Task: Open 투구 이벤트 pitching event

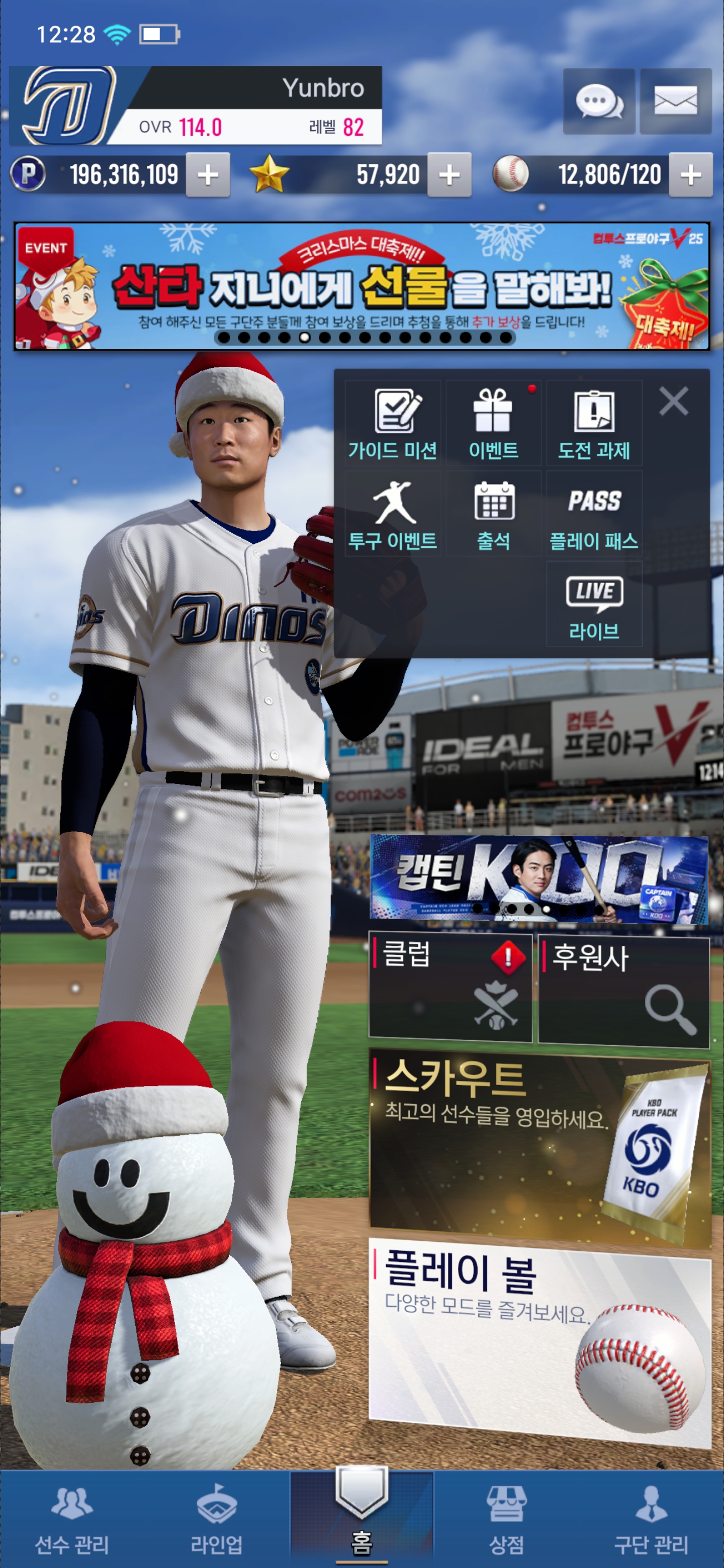Action: point(393,514)
